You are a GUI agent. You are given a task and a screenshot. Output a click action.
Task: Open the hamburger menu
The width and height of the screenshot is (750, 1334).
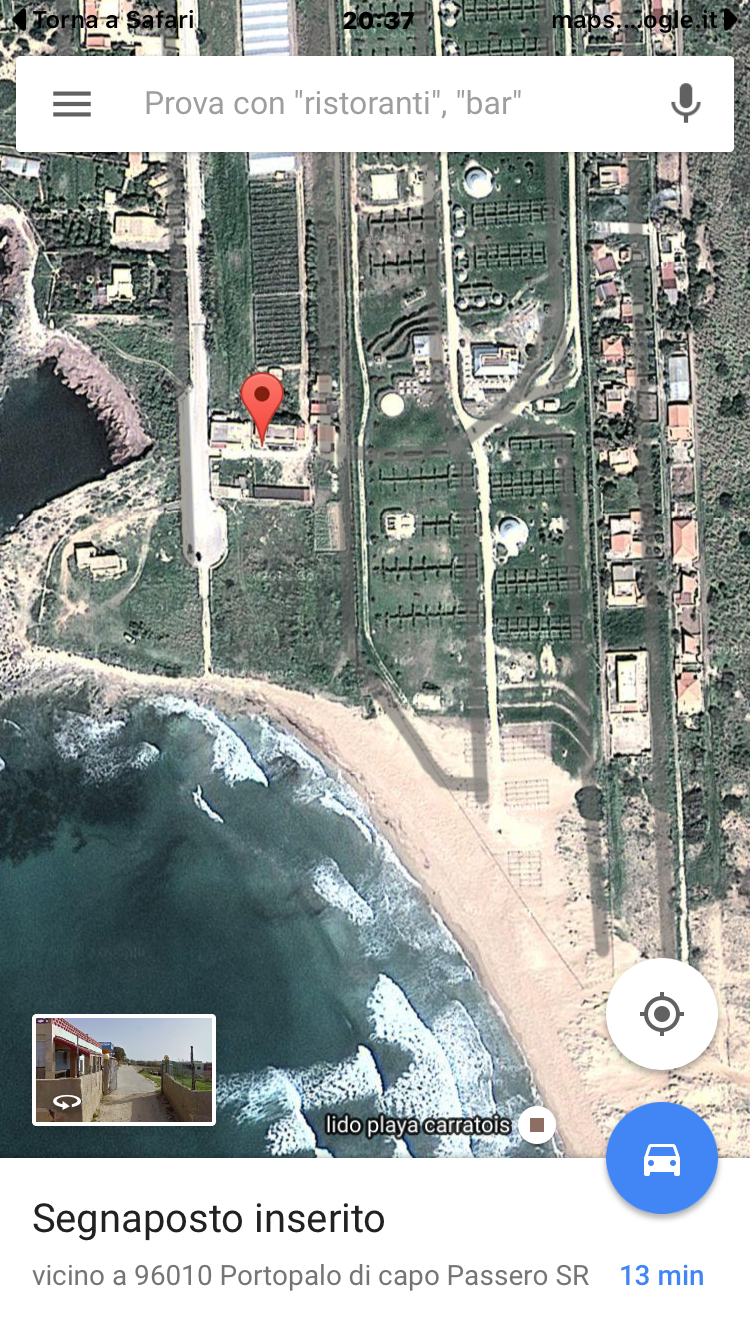tap(72, 104)
